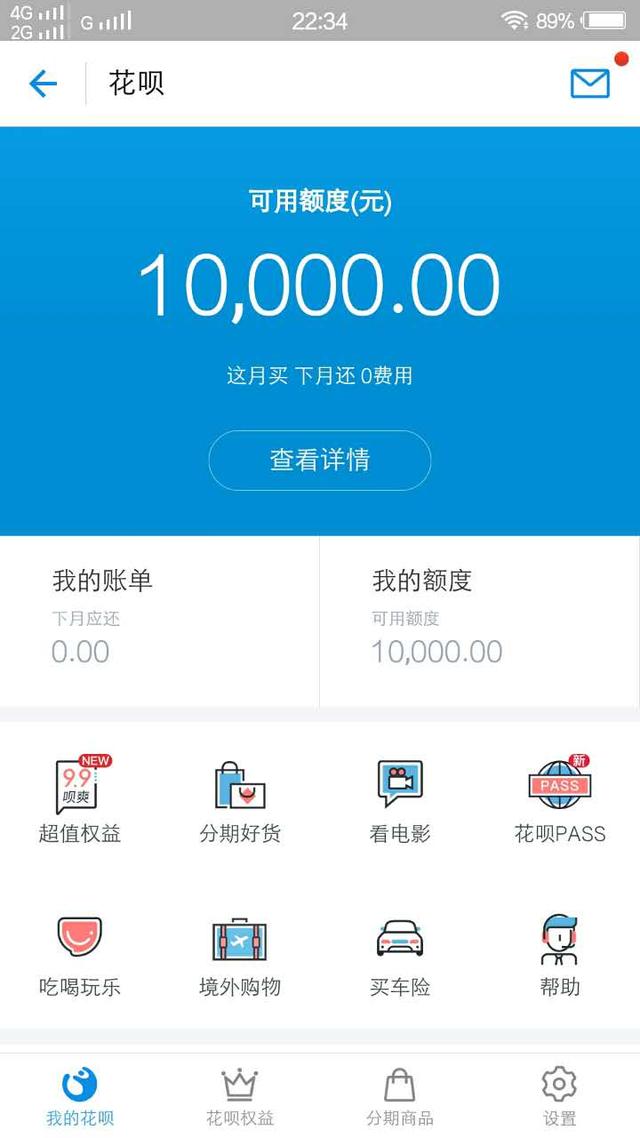Open 帮助
The image size is (640, 1138).
(x=560, y=955)
